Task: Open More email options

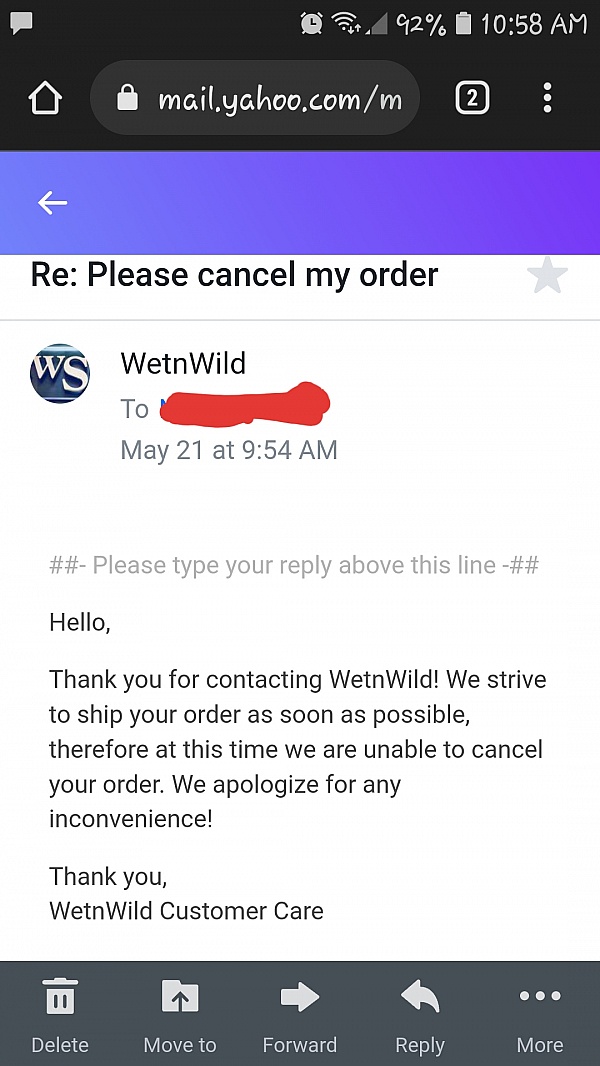Action: 540,1015
